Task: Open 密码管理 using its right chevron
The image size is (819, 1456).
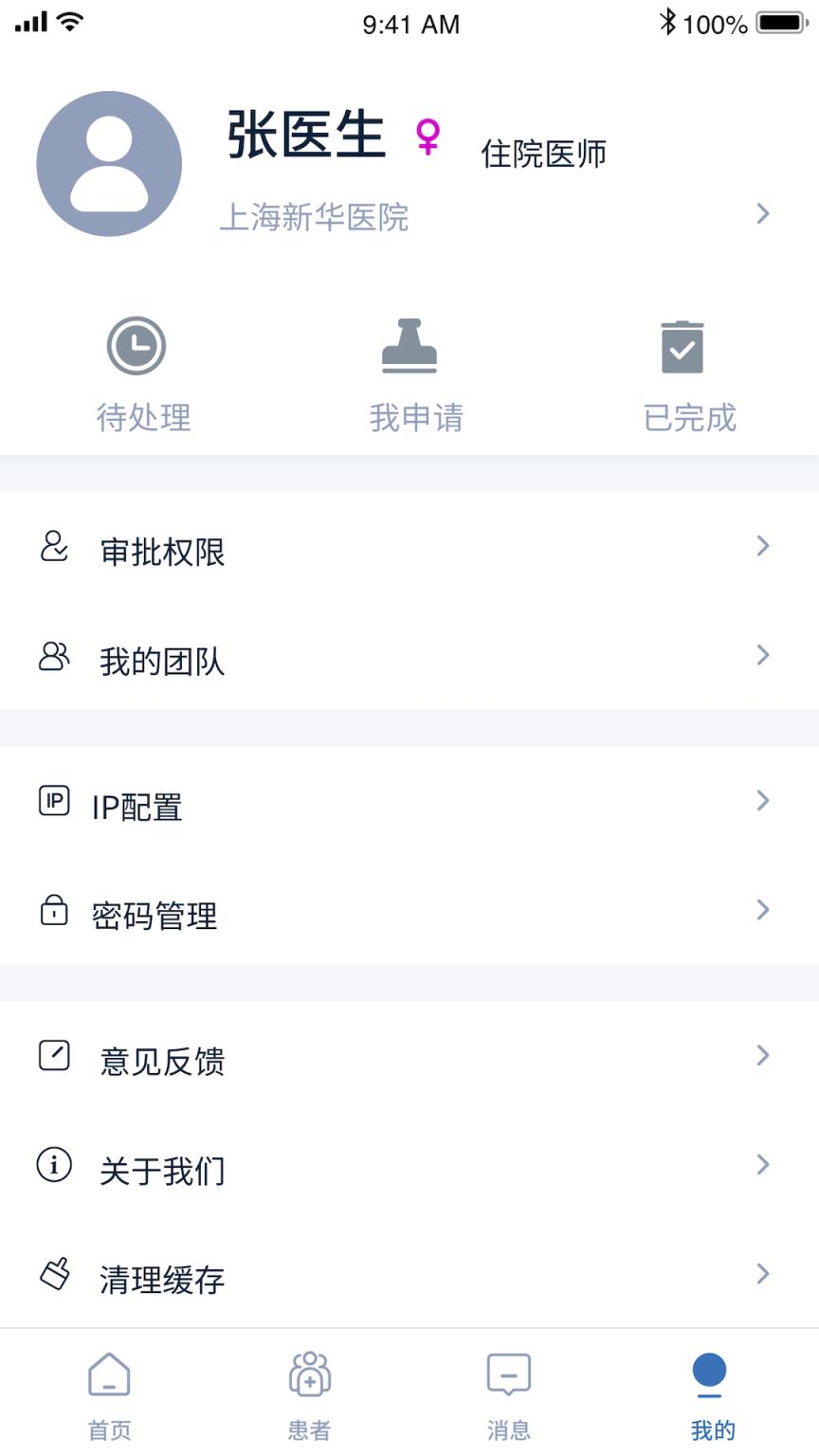Action: point(764,910)
